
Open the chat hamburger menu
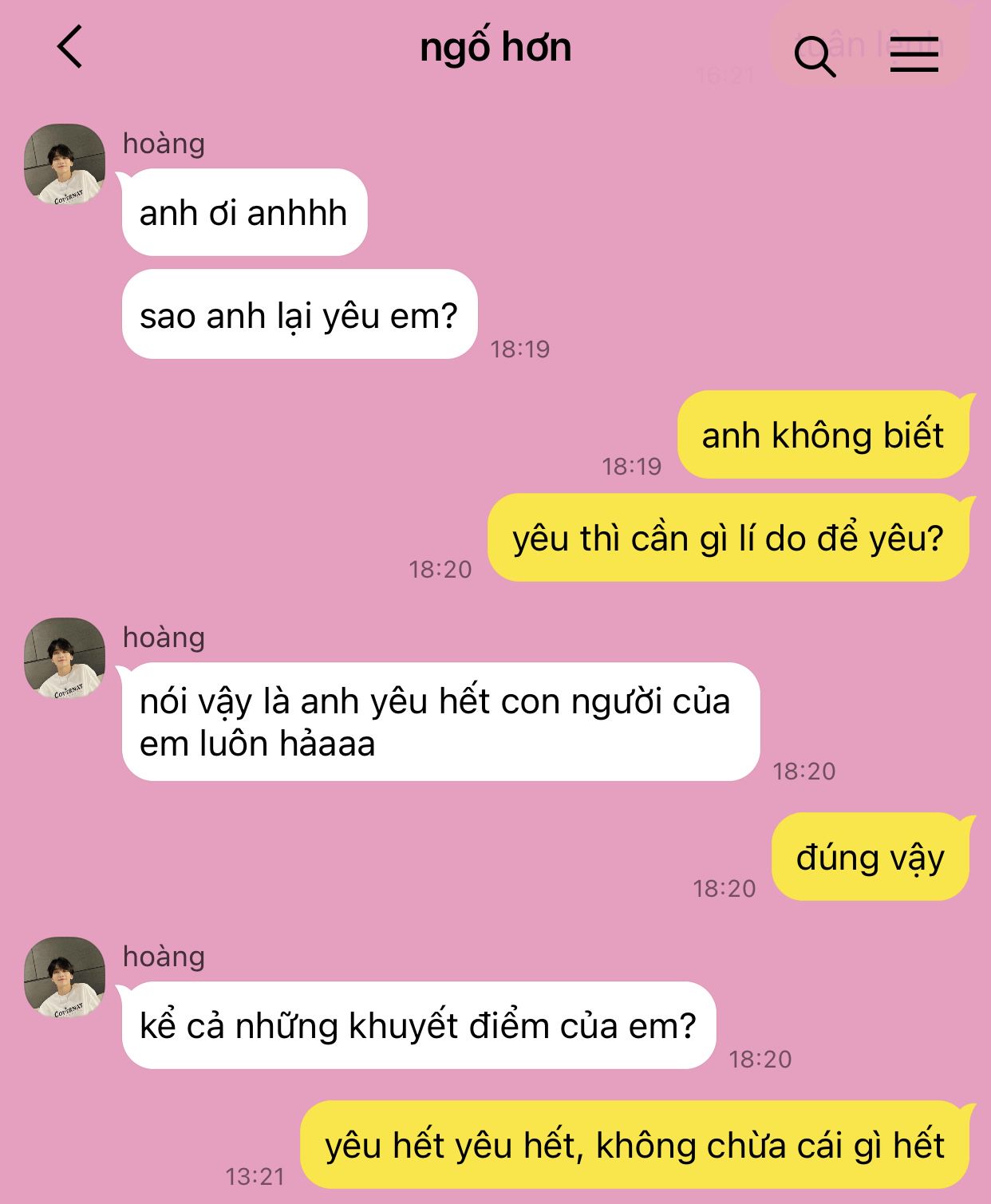coord(914,54)
